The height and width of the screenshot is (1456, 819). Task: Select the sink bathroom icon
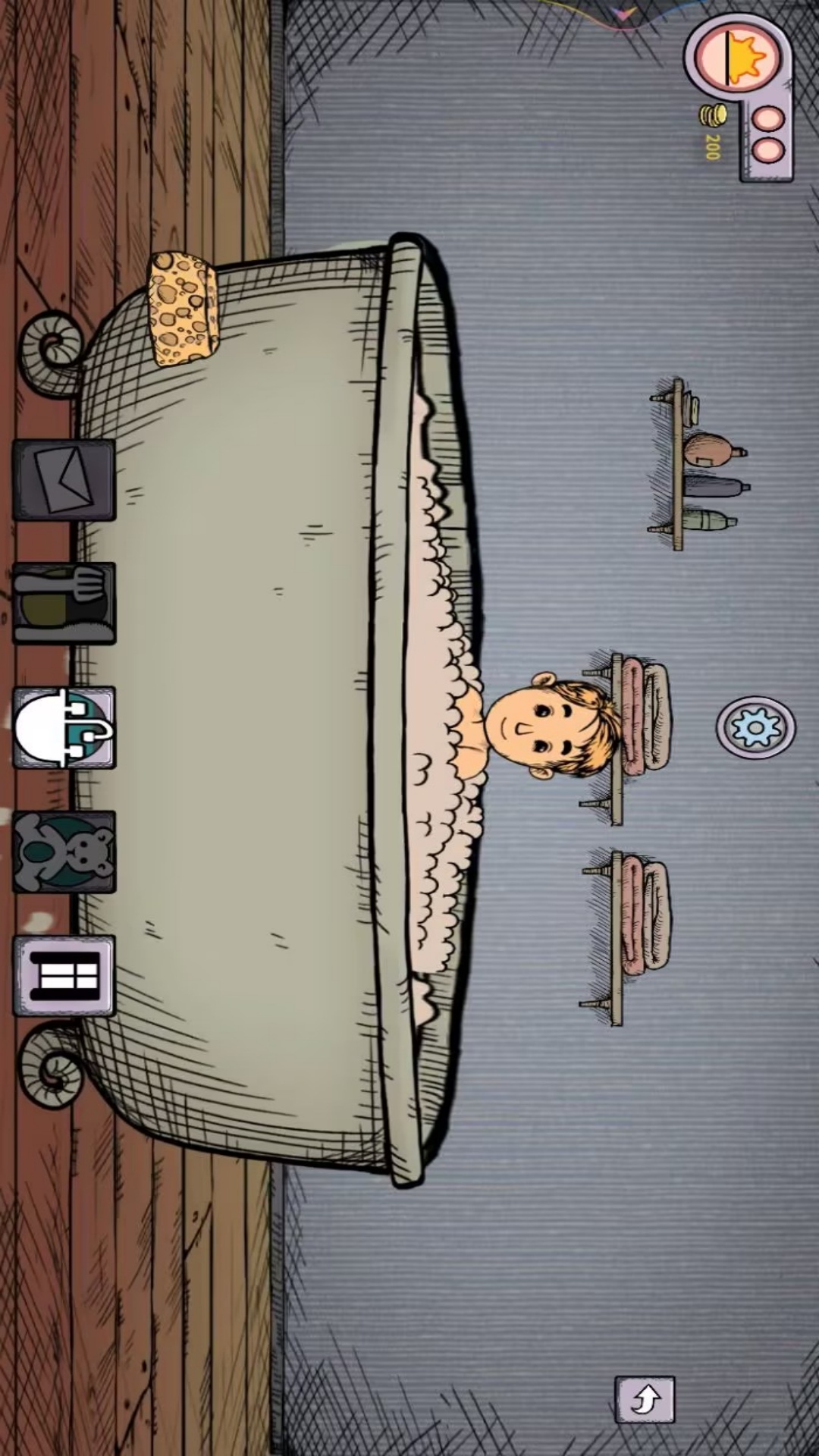click(64, 728)
